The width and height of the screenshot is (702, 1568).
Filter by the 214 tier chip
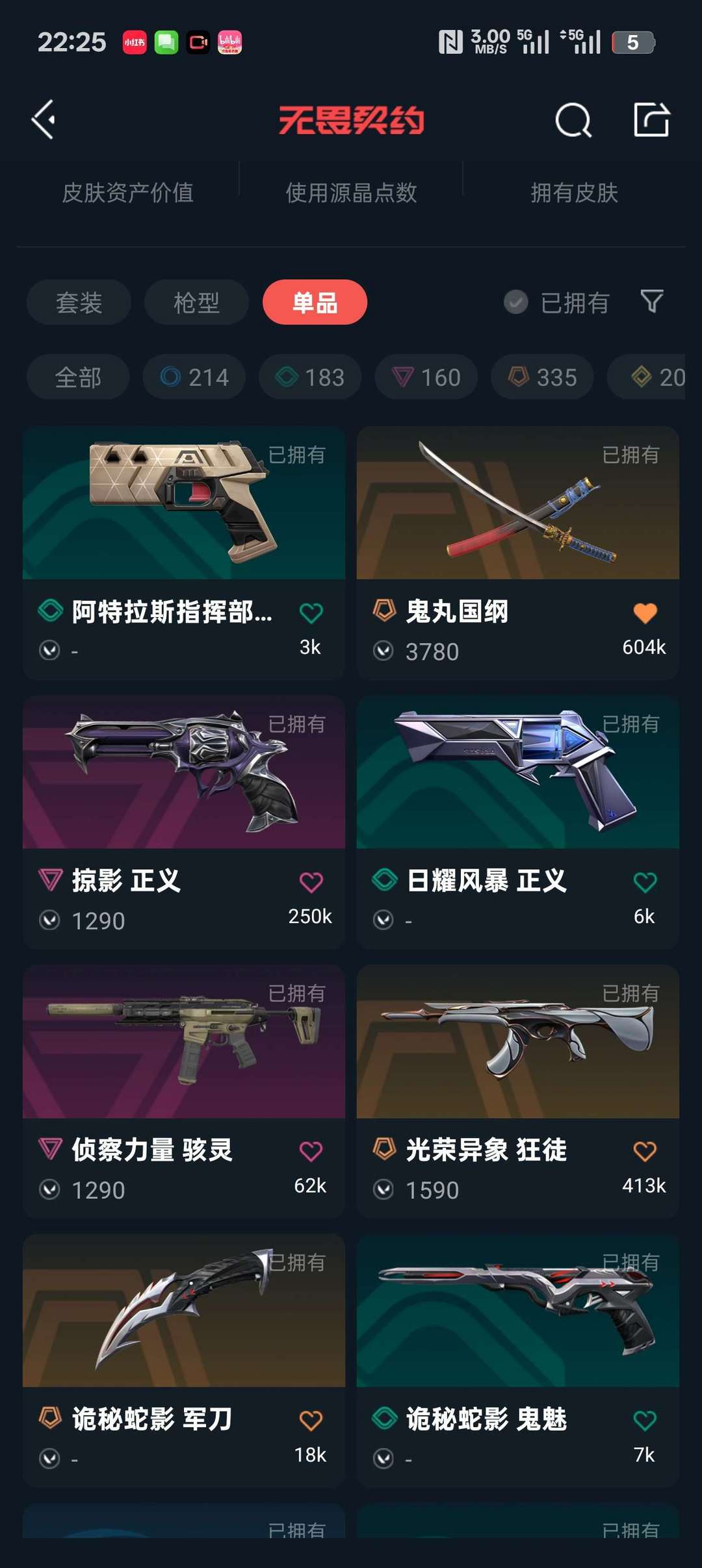coord(194,377)
